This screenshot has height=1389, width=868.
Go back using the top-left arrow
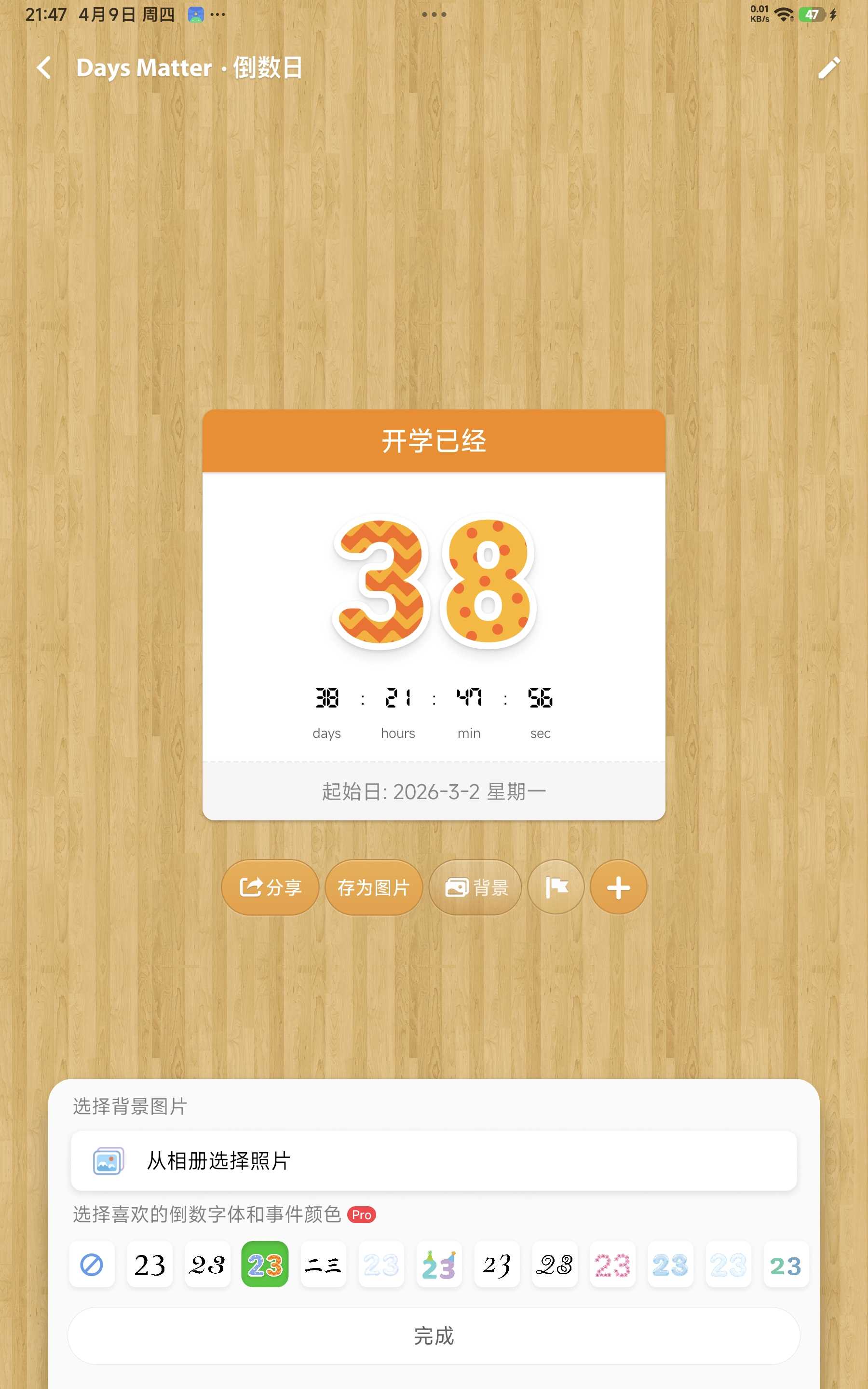(x=43, y=68)
